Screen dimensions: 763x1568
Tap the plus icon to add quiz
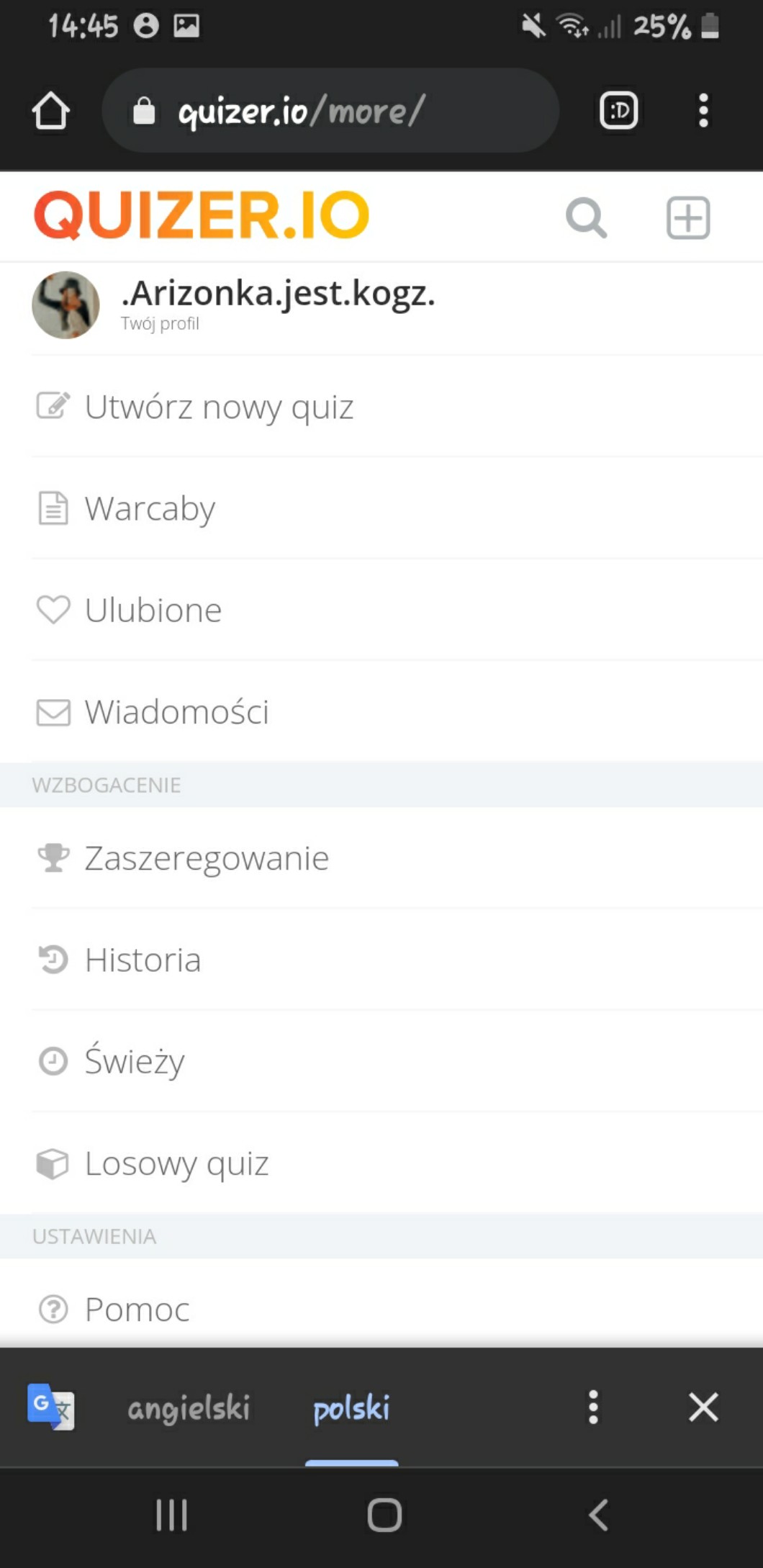(x=687, y=217)
